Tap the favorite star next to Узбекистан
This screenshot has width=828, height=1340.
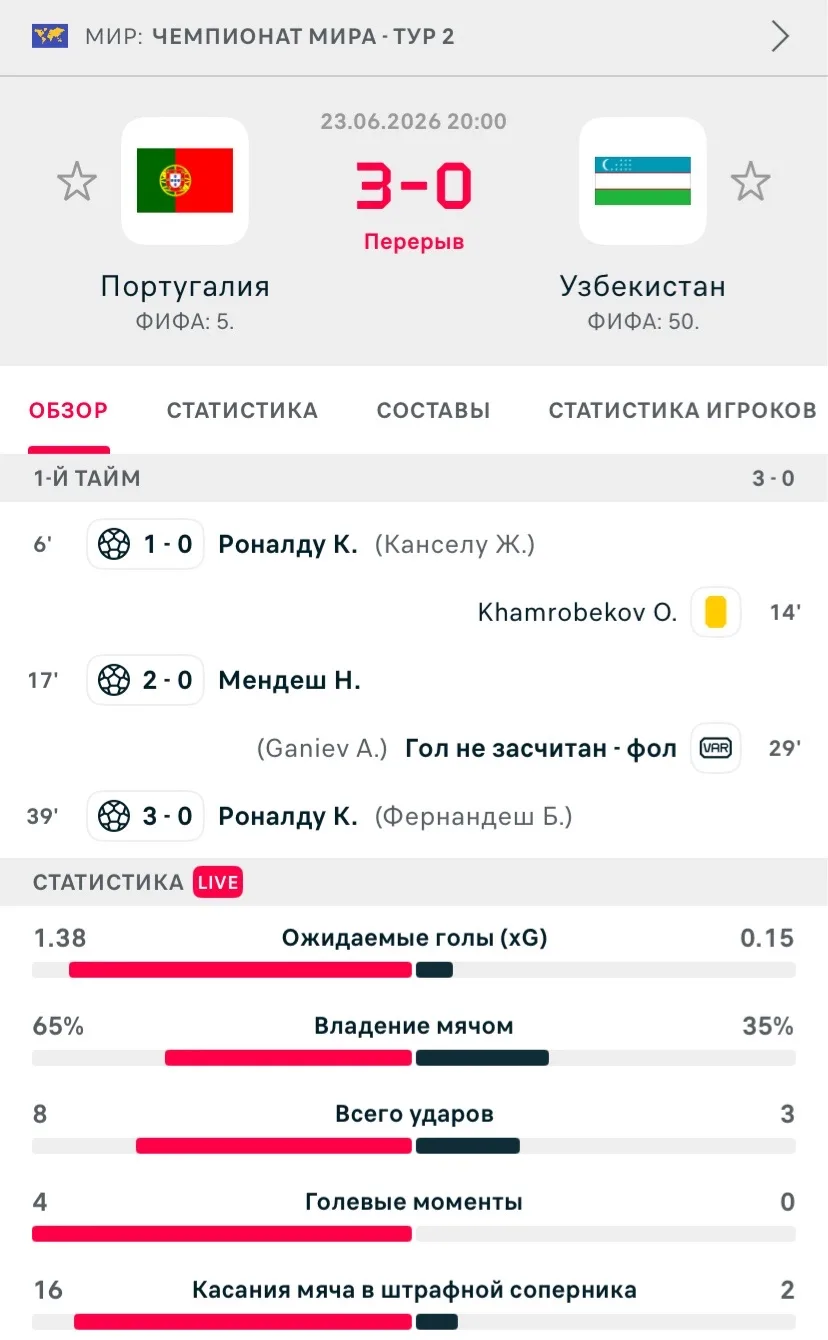tap(750, 182)
